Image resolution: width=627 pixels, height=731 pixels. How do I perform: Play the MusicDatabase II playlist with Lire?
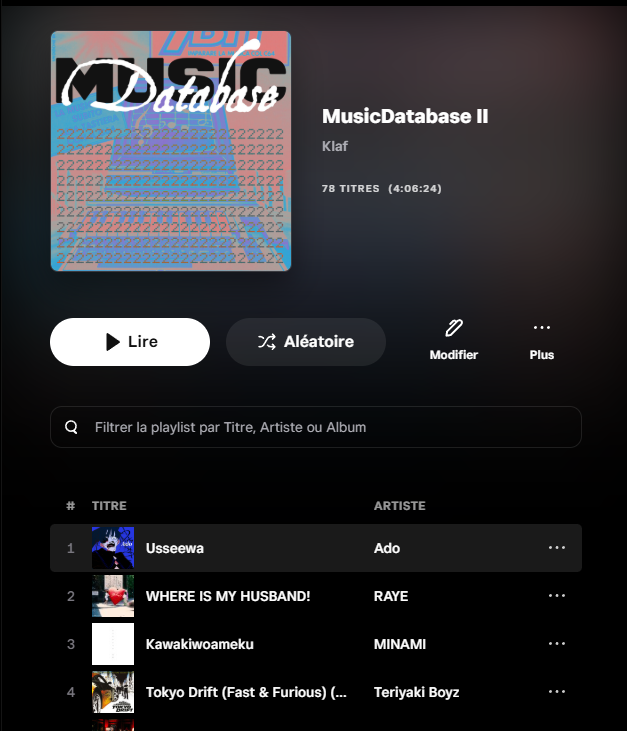[130, 342]
